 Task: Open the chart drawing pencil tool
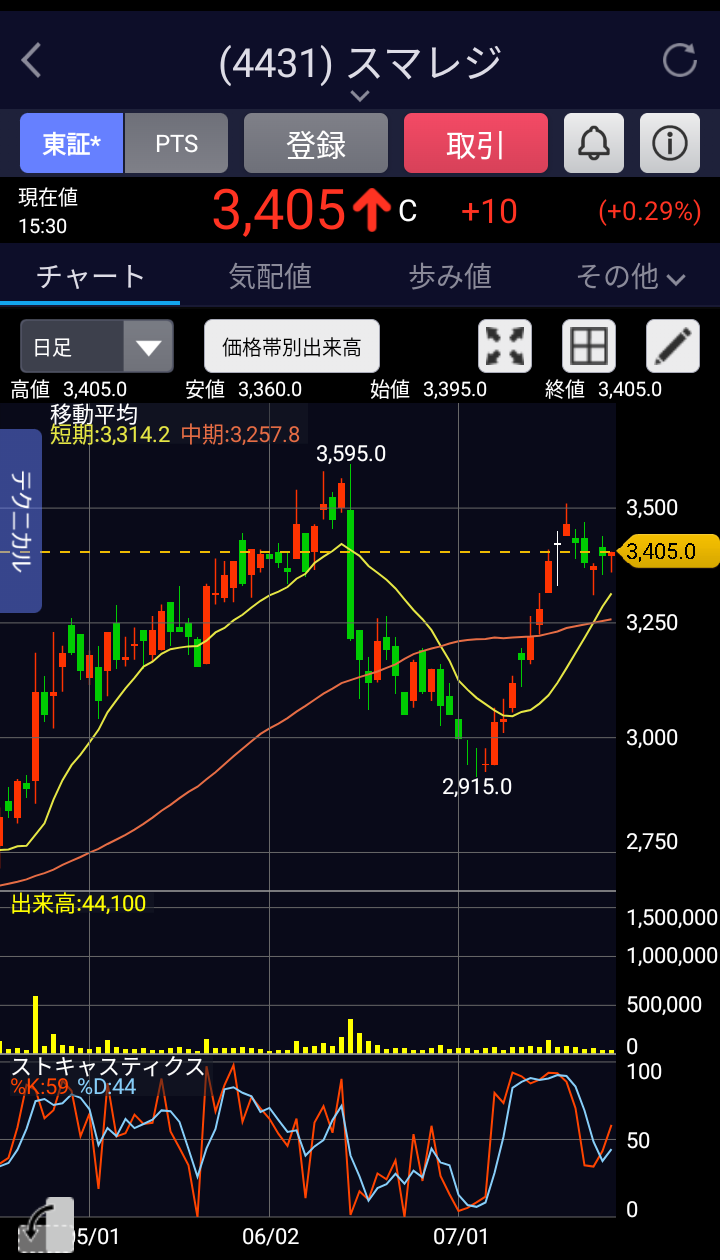click(673, 346)
